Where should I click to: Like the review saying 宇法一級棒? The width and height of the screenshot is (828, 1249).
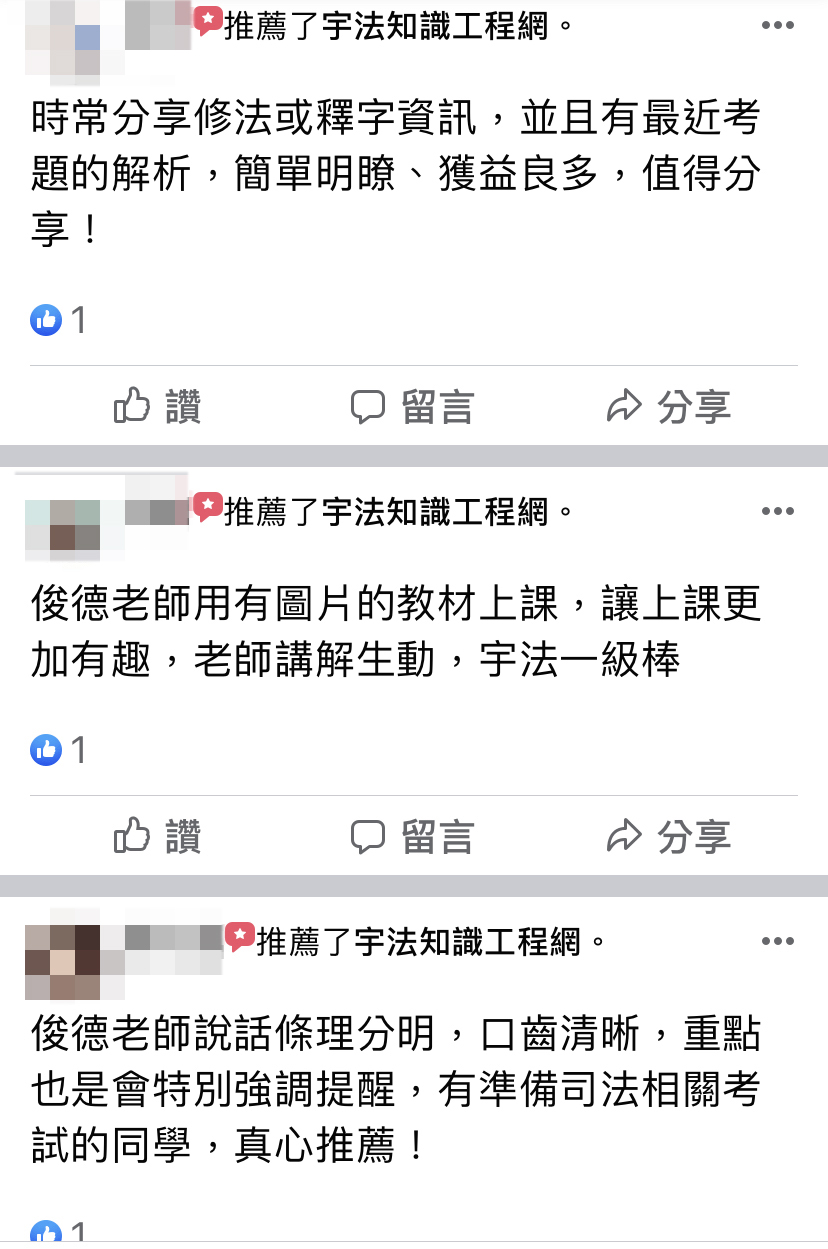pyautogui.click(x=158, y=836)
